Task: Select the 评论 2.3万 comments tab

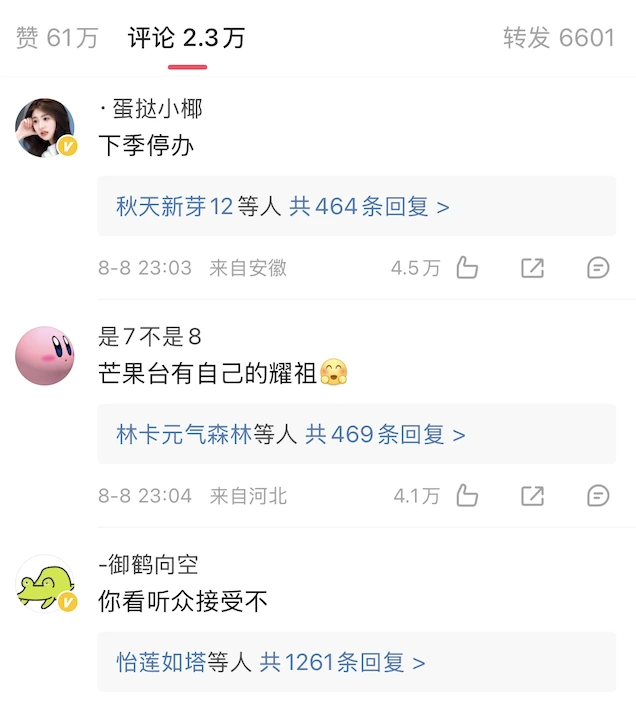Action: (187, 38)
